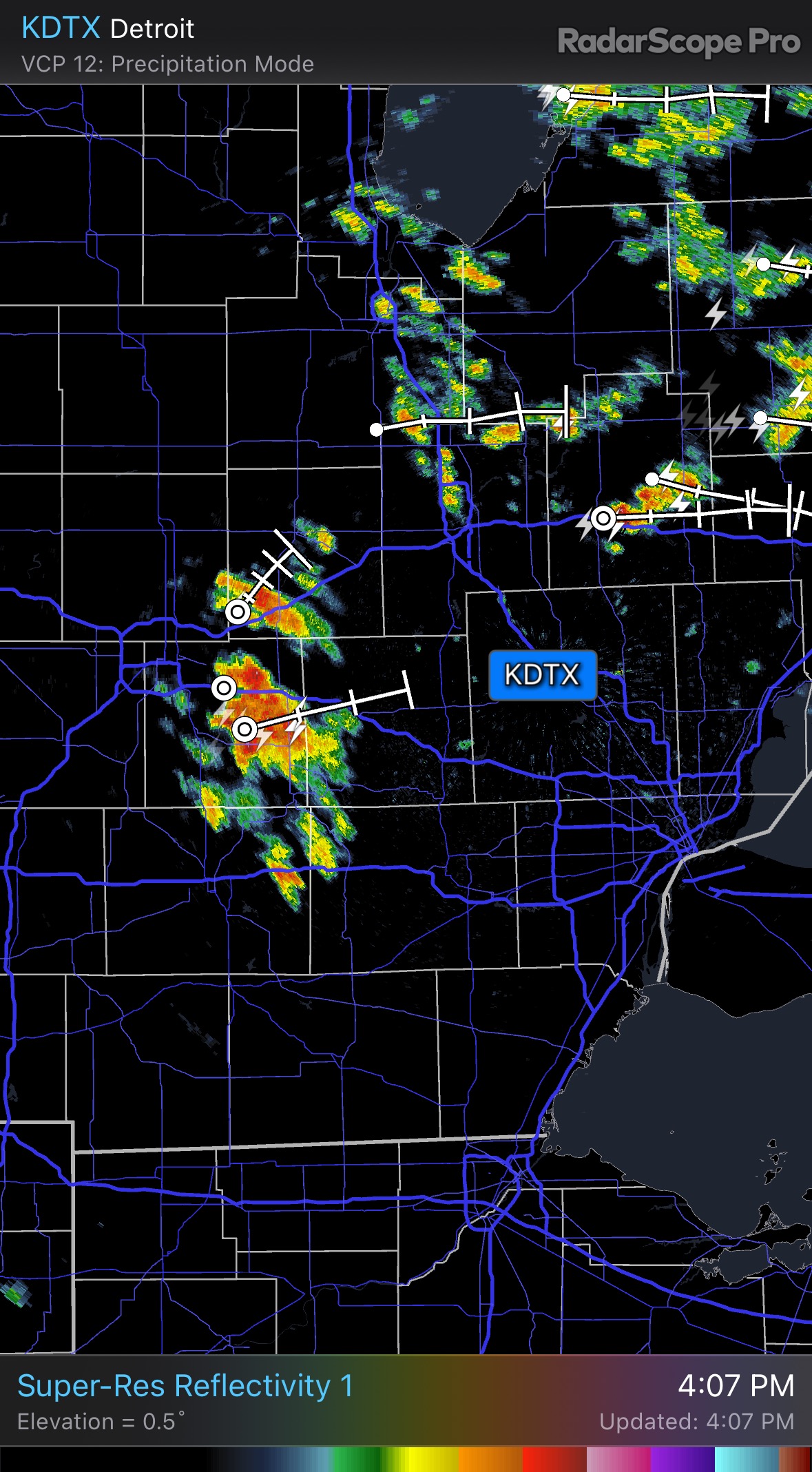This screenshot has height=1472, width=812.
Task: Tap the KDTX radar site label
Action: (542, 675)
